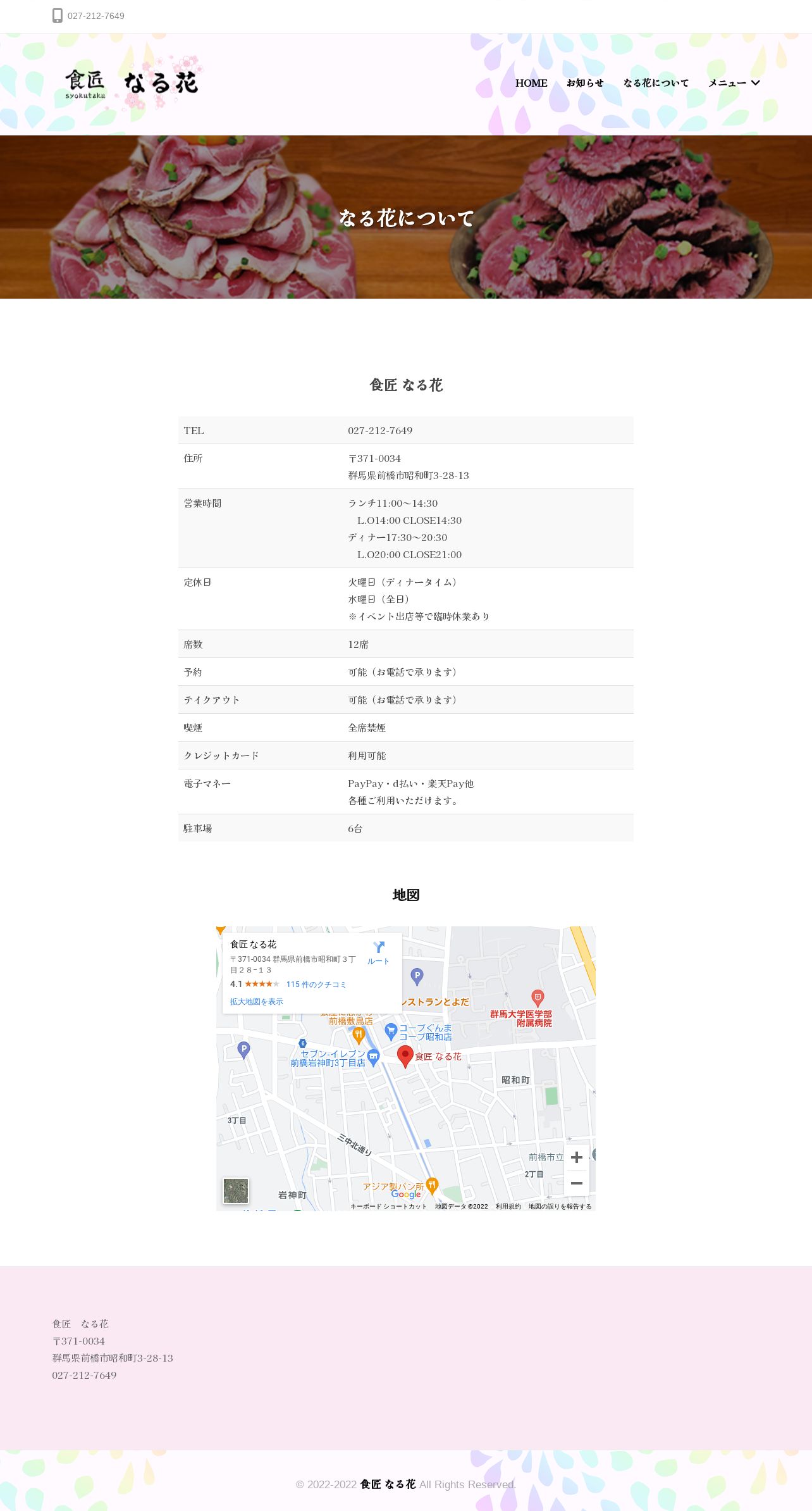812x1511 pixels.
Task: Zoom out on the map
Action: click(577, 1183)
